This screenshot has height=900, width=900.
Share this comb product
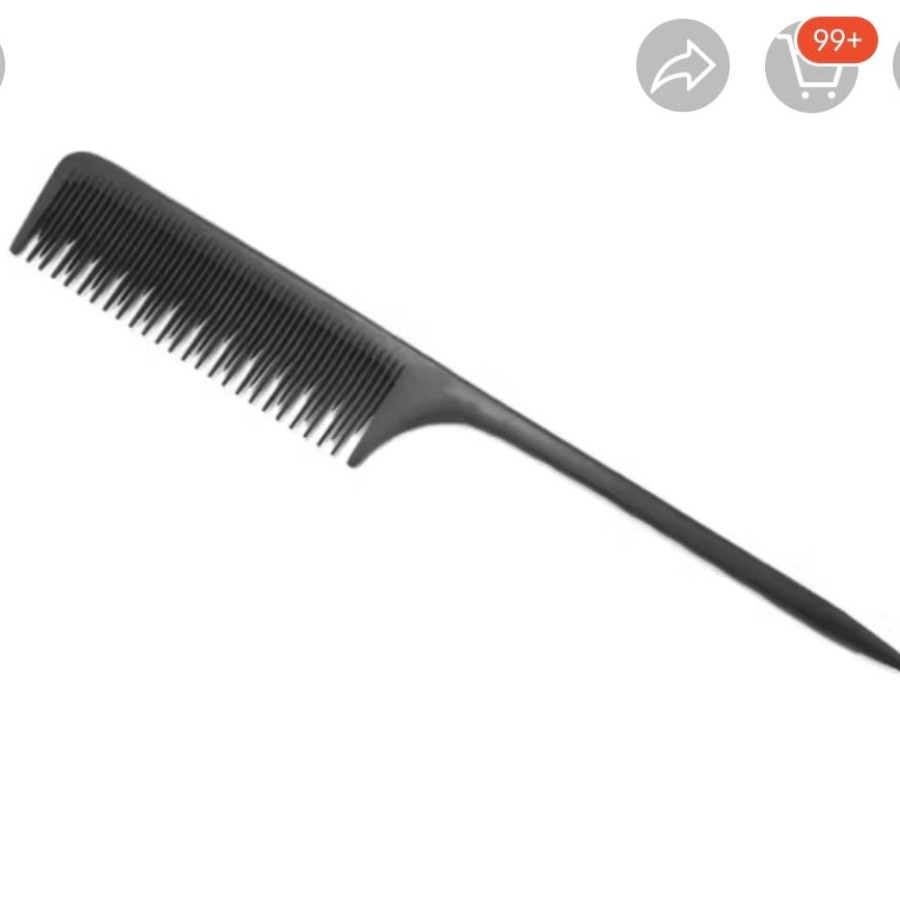coord(683,66)
